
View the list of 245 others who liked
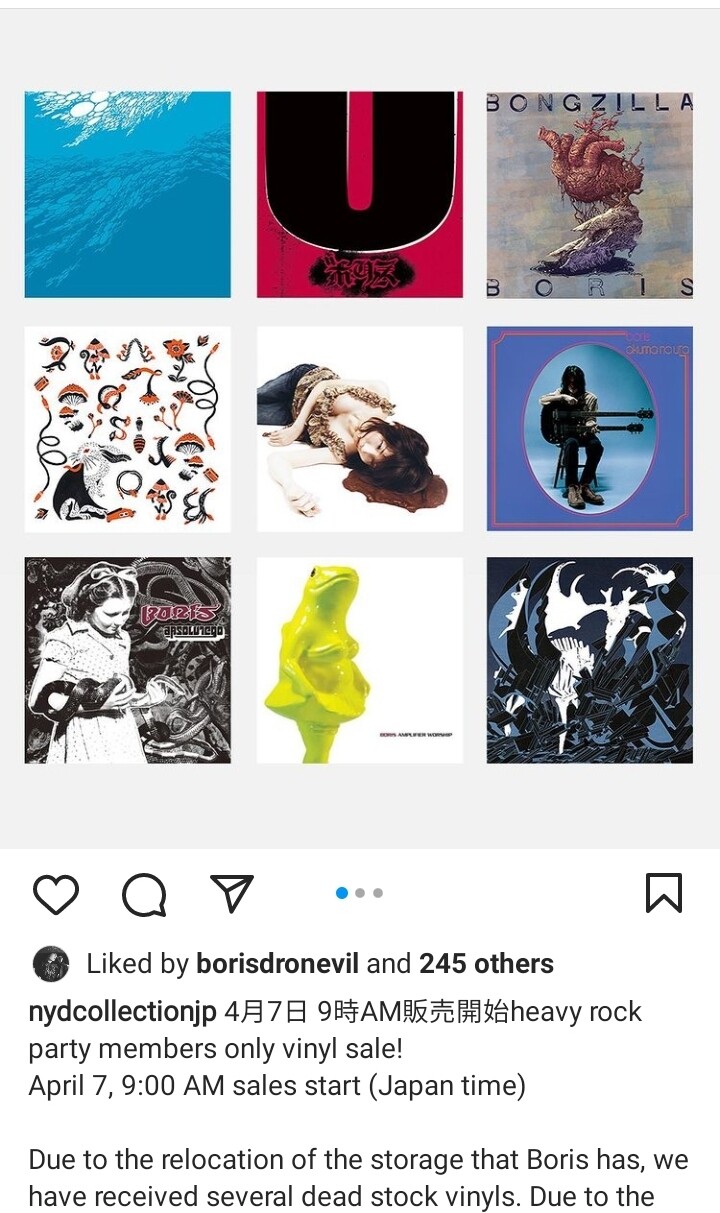coord(486,964)
